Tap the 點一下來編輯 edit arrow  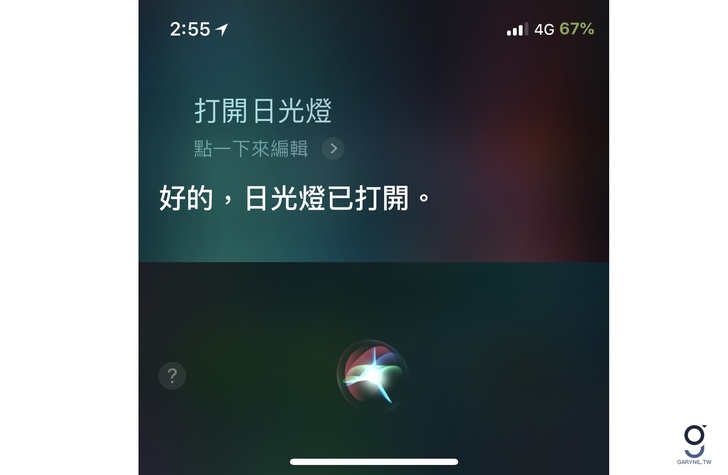[x=333, y=149]
